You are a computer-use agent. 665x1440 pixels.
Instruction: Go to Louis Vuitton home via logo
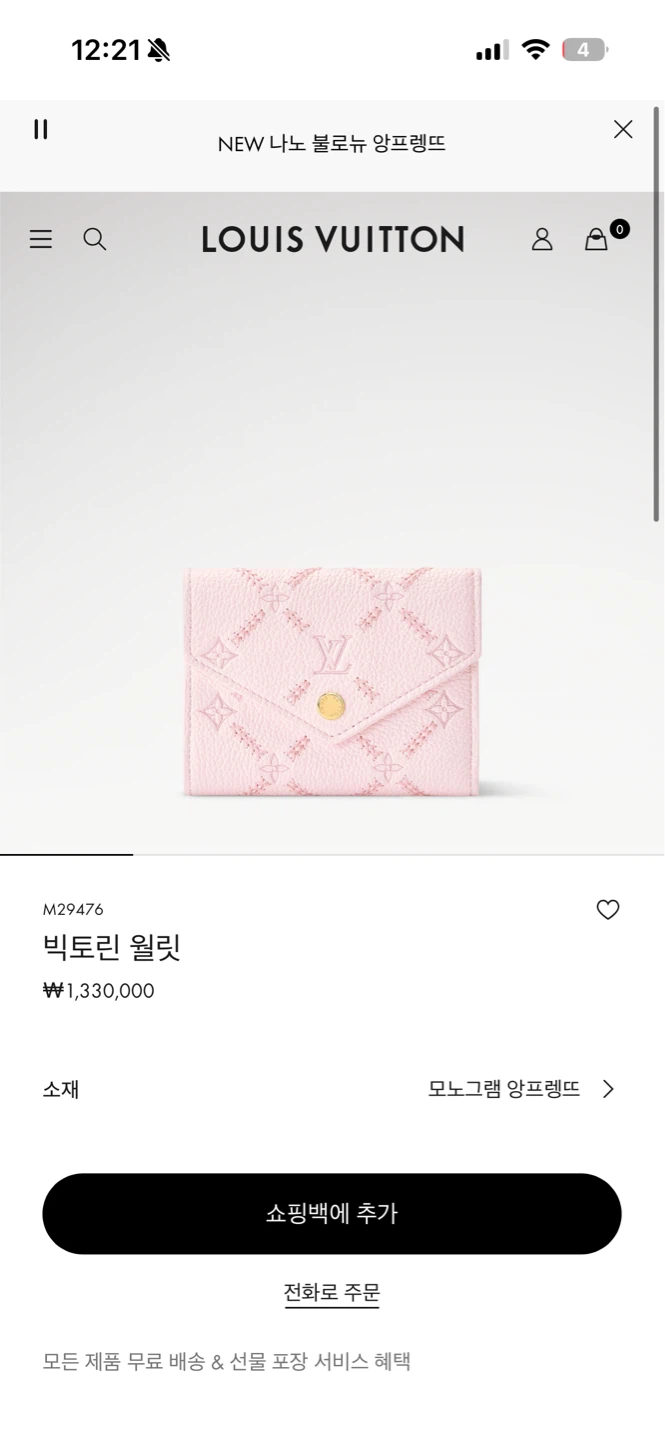[x=333, y=239]
